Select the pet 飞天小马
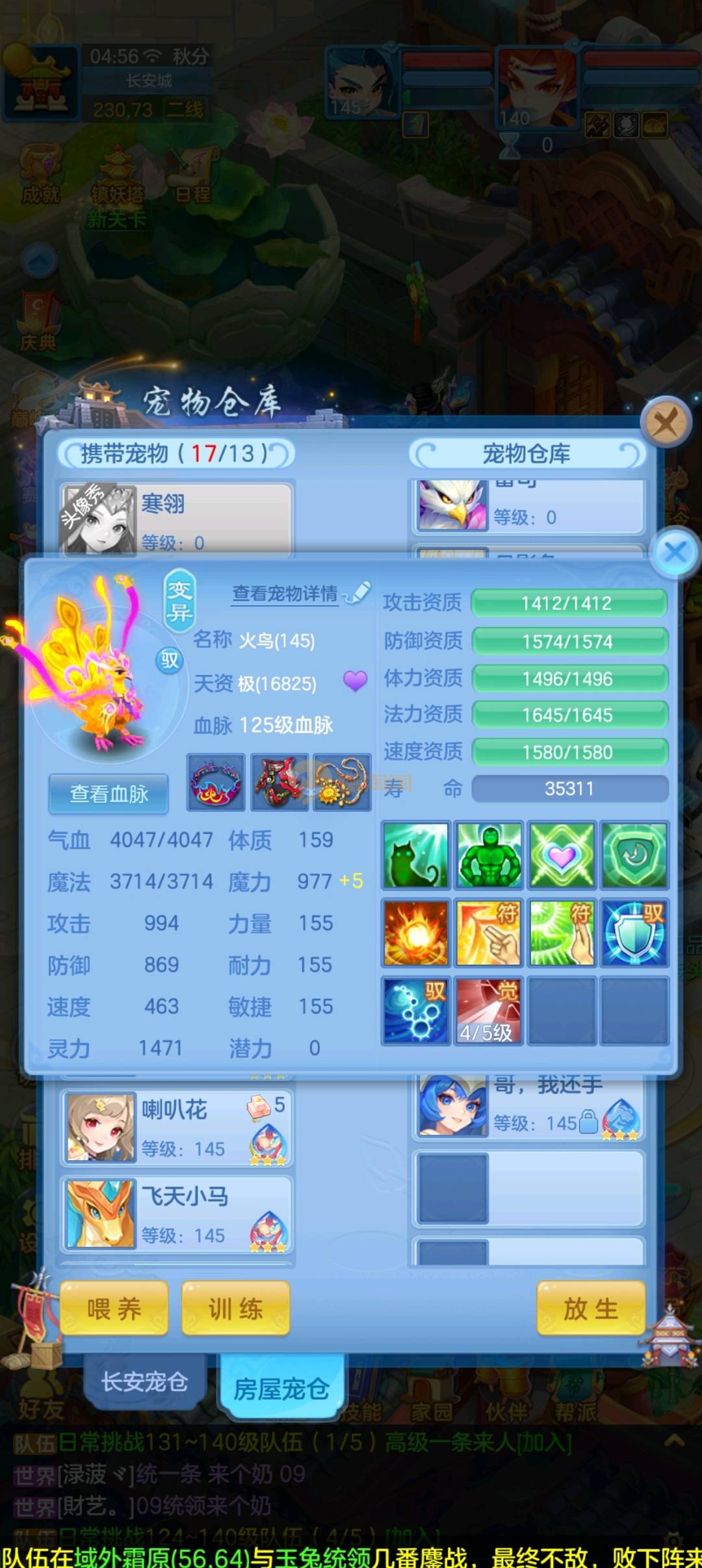 (x=175, y=1214)
